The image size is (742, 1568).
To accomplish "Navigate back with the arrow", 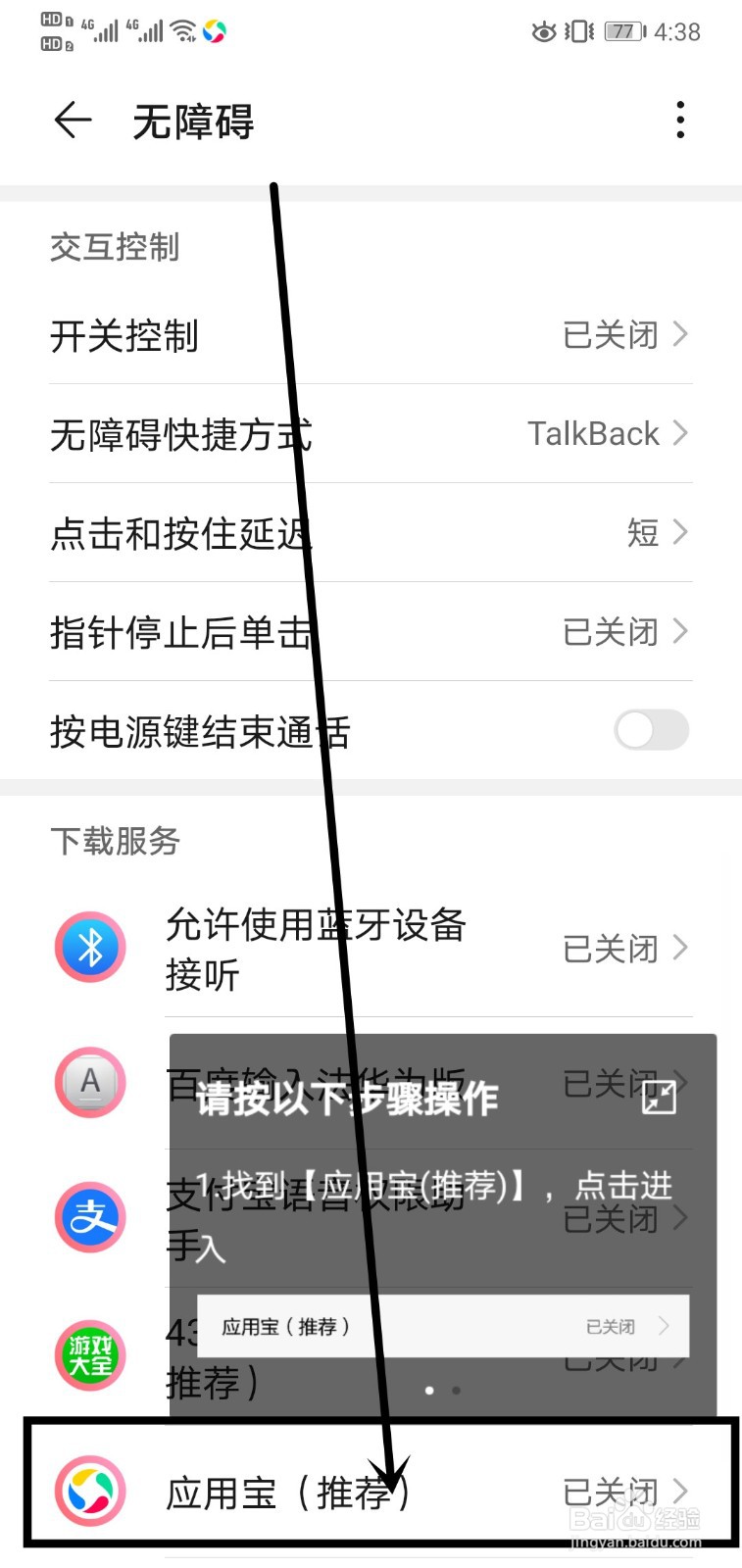I will (x=70, y=120).
